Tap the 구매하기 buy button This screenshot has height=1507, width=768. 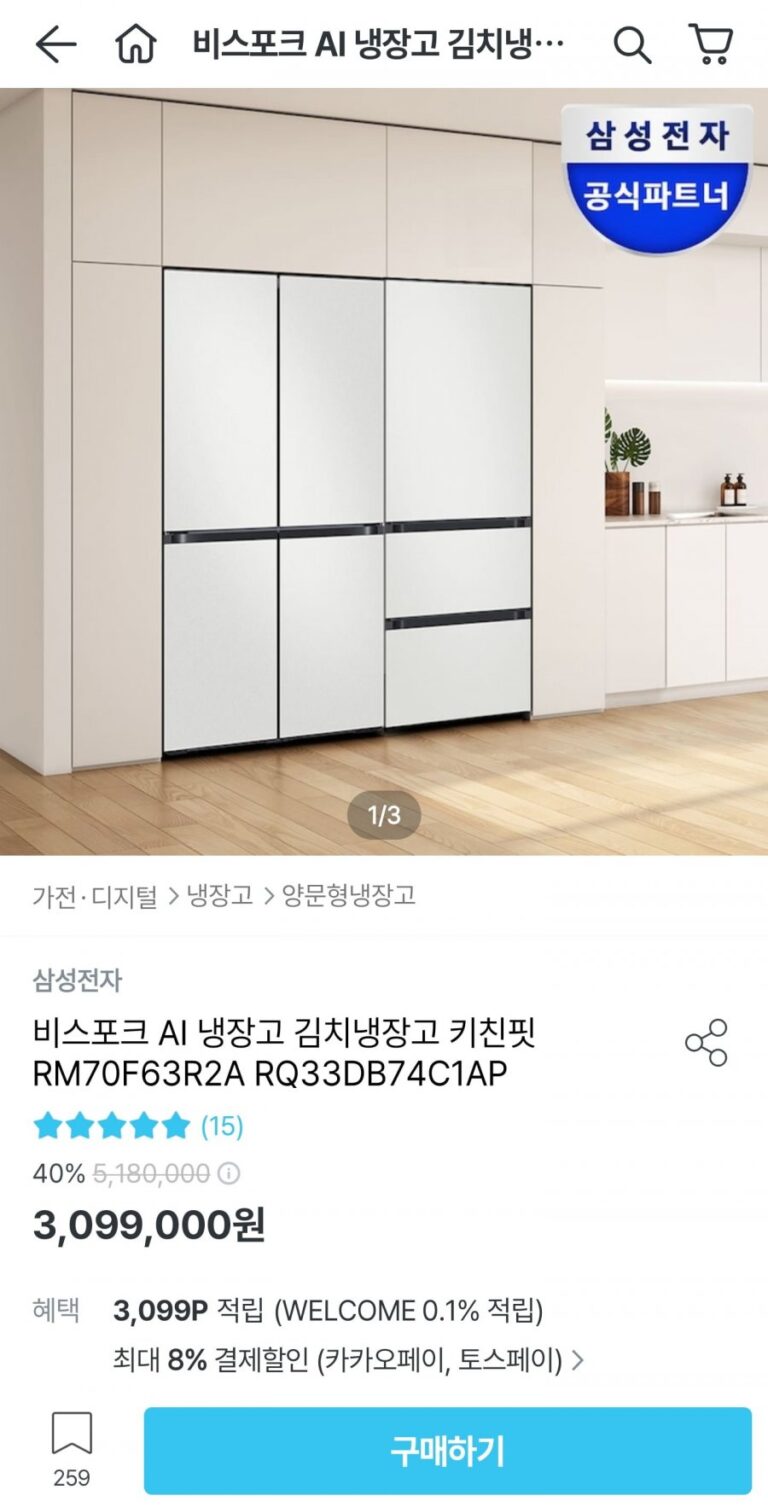click(447, 1450)
